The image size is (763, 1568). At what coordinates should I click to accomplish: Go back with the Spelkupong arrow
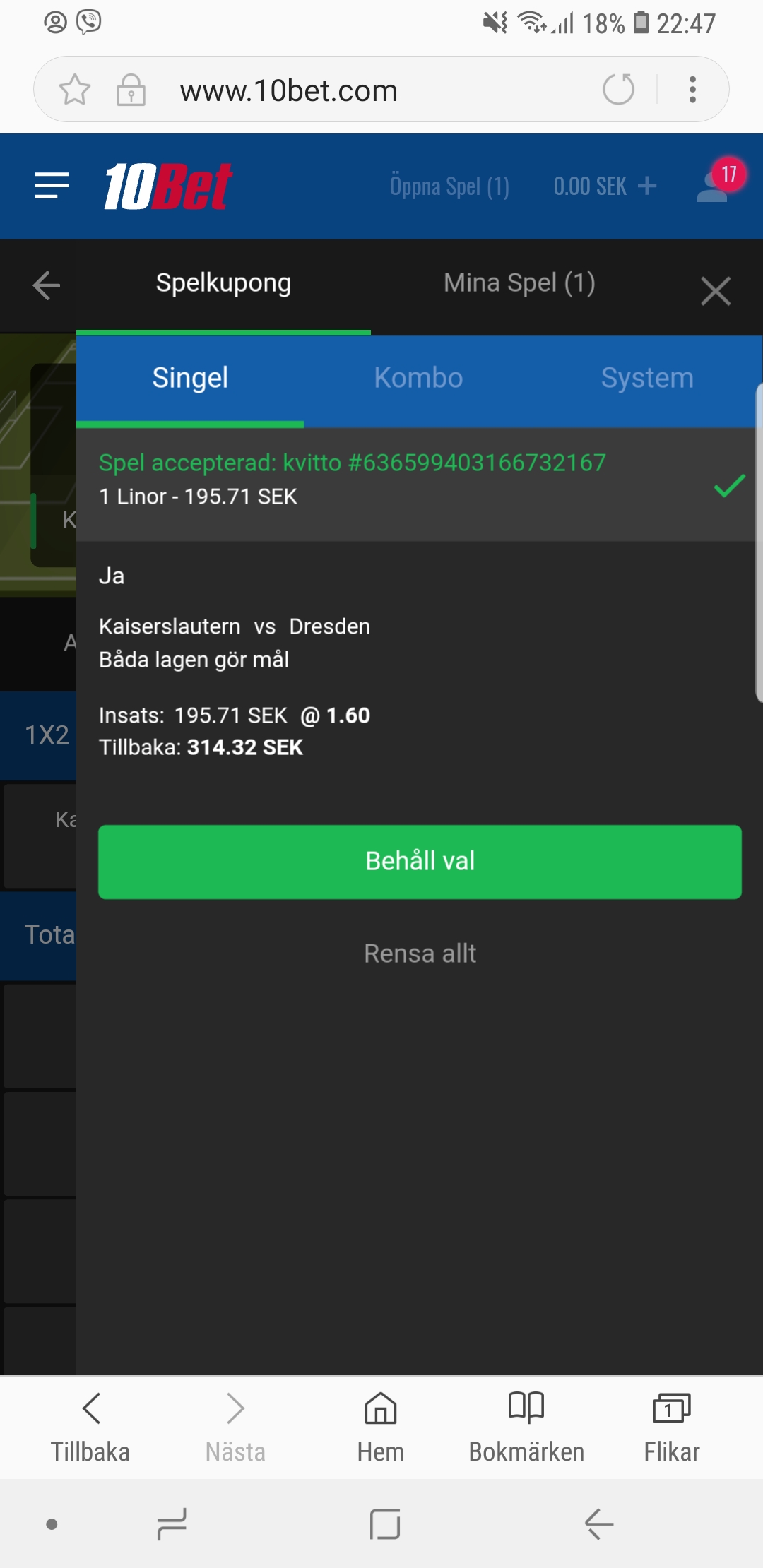(x=47, y=286)
